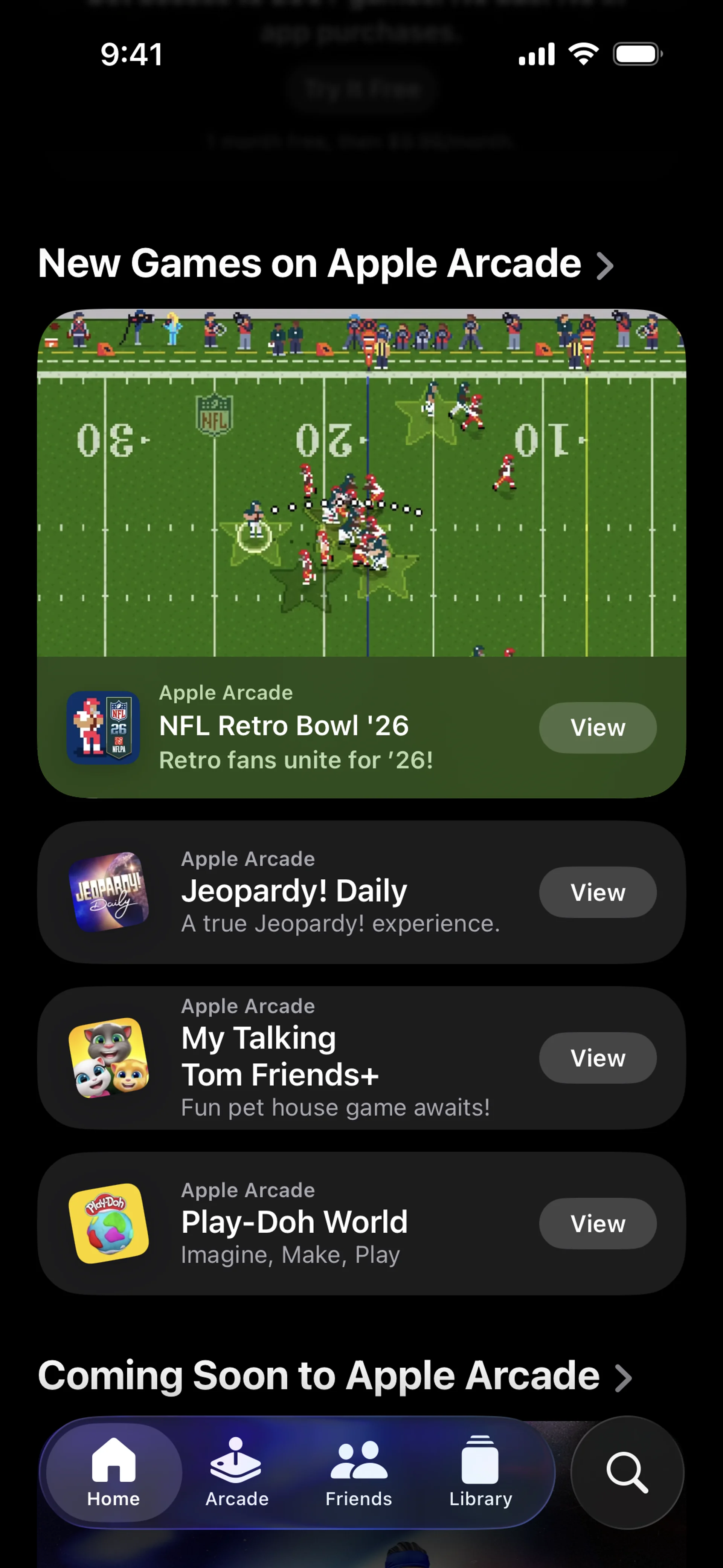Image resolution: width=723 pixels, height=1568 pixels.
Task: Switch to the Friends tab
Action: coord(358,1472)
